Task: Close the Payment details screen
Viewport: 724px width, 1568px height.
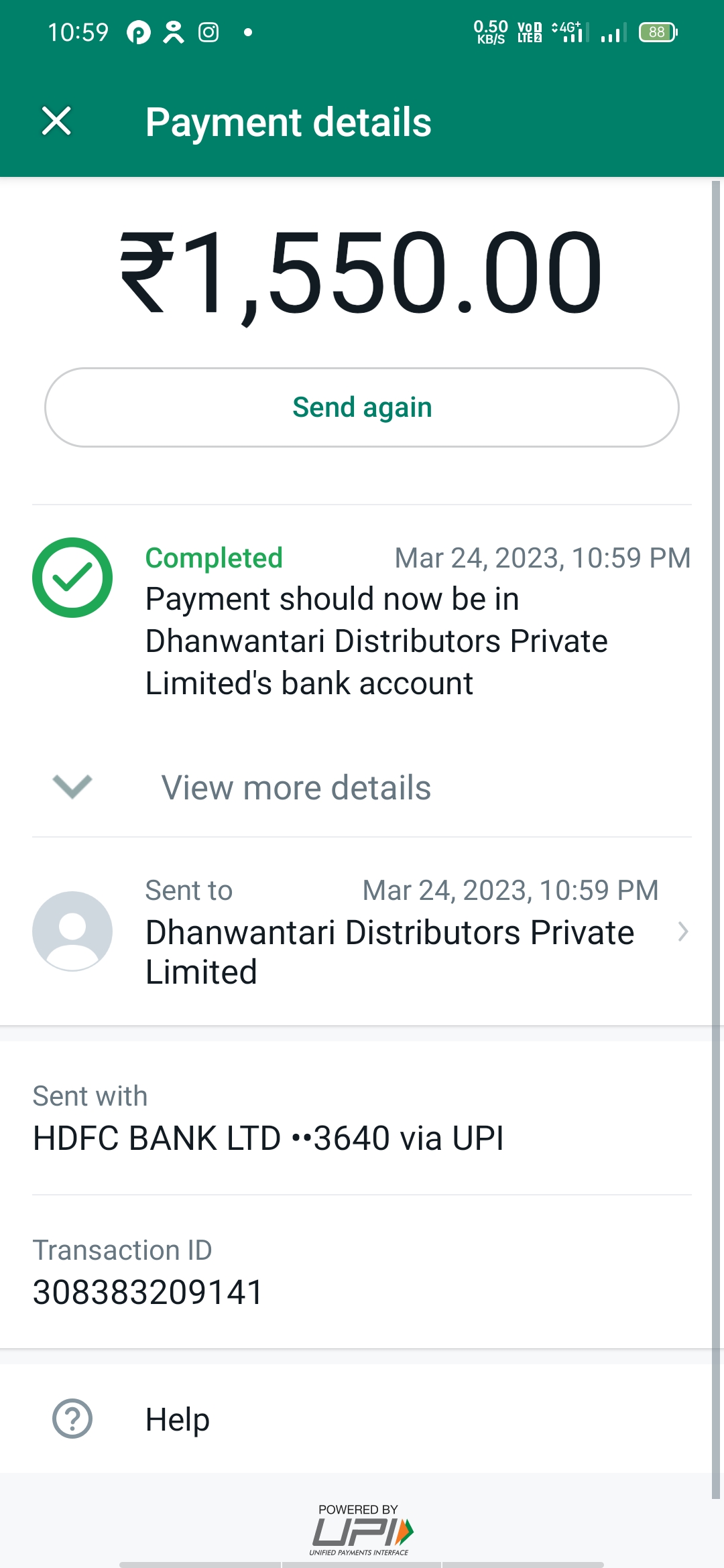Action: pyautogui.click(x=56, y=121)
